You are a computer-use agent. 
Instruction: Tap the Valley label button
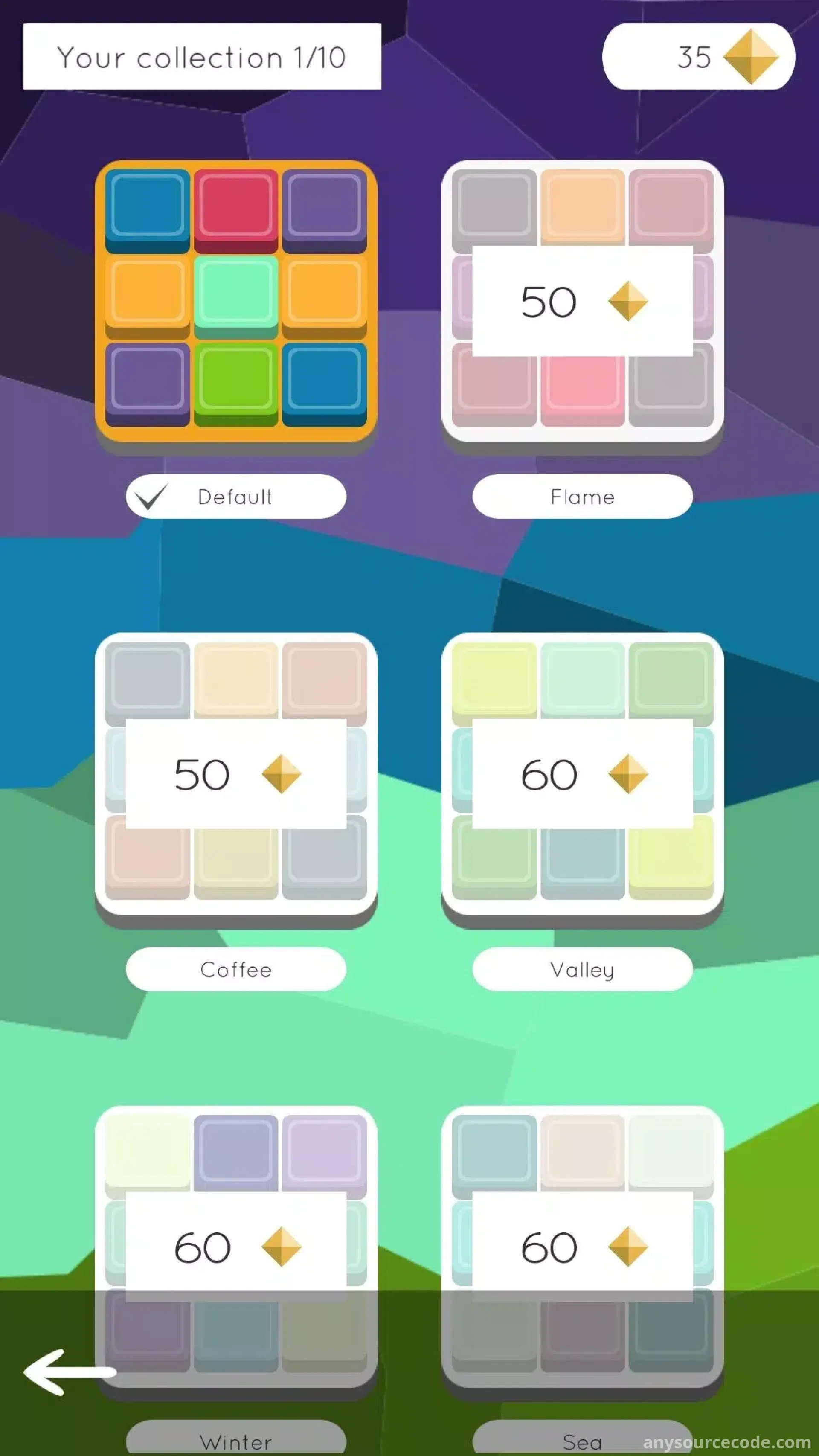point(582,969)
